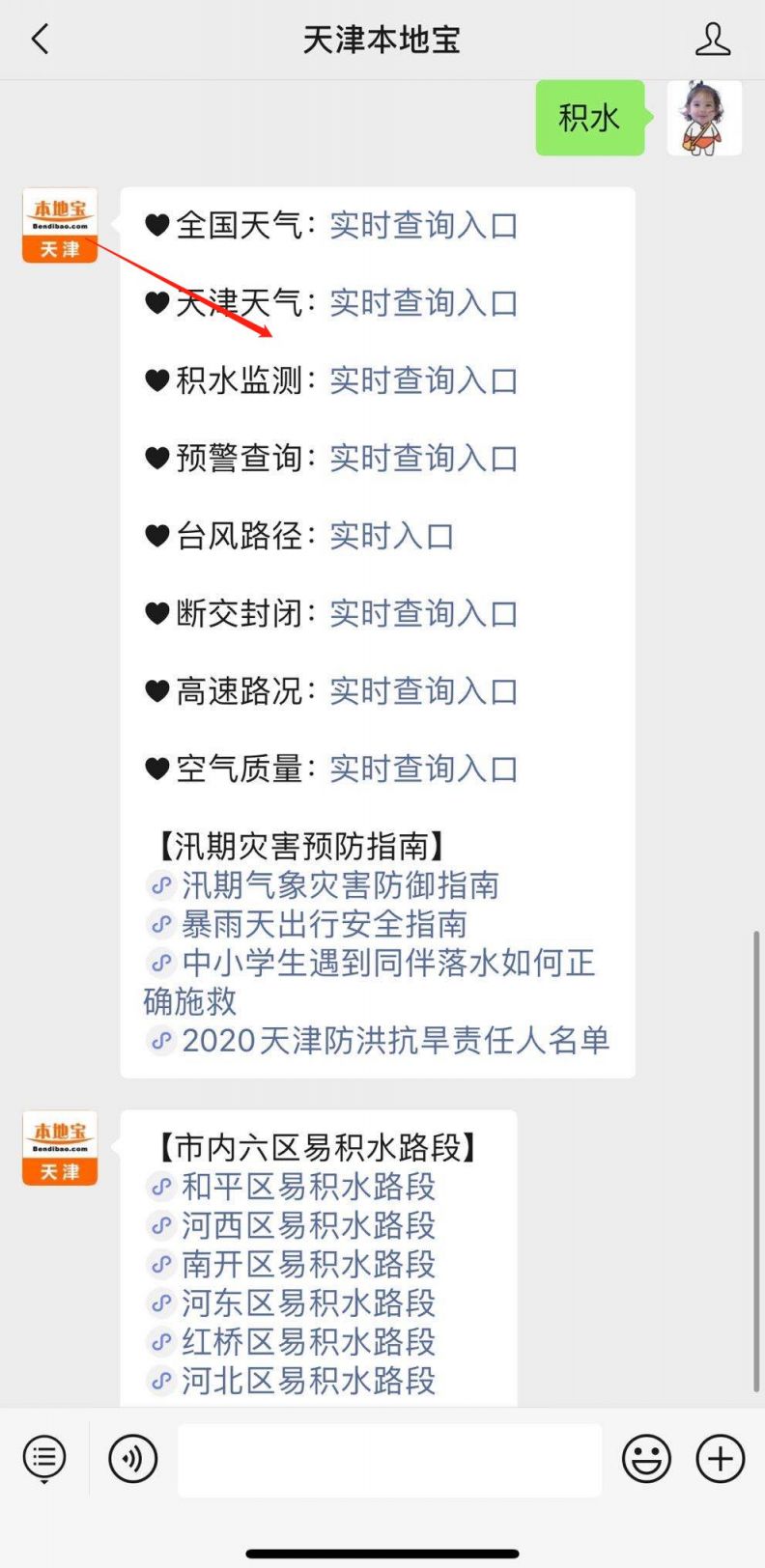Open the account profile icon
The height and width of the screenshot is (1568, 765).
point(713,40)
